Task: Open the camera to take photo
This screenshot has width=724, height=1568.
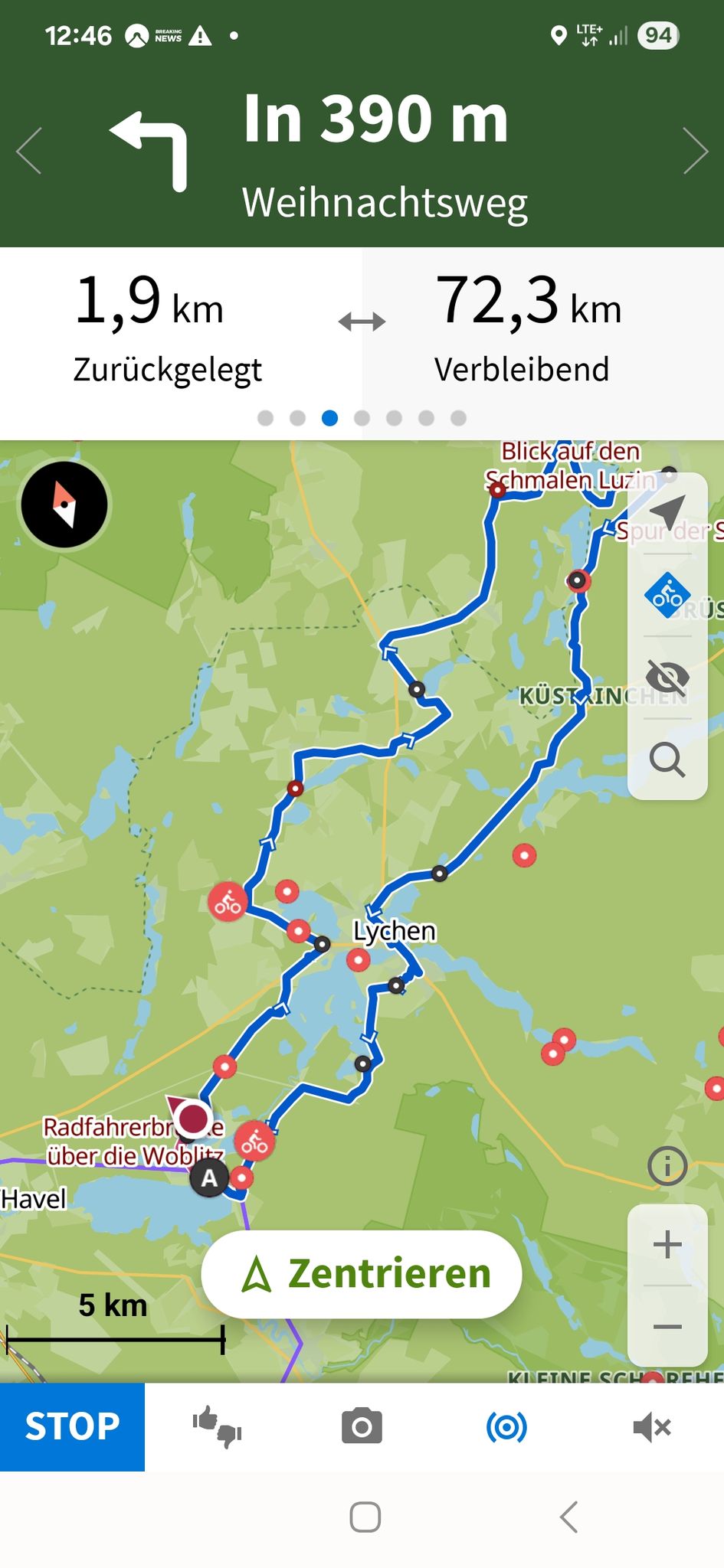Action: click(362, 1427)
